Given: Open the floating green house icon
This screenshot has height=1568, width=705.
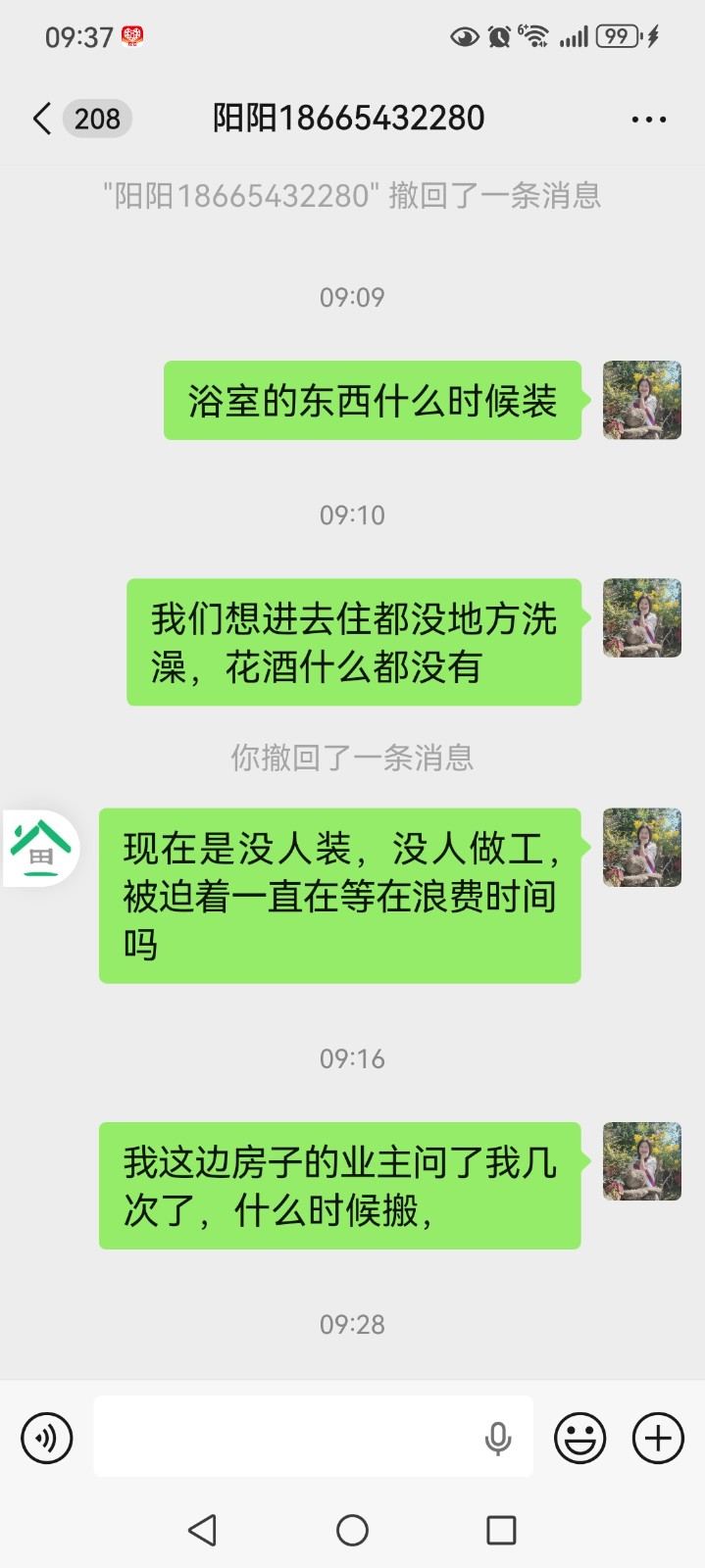Looking at the screenshot, I should tap(41, 848).
